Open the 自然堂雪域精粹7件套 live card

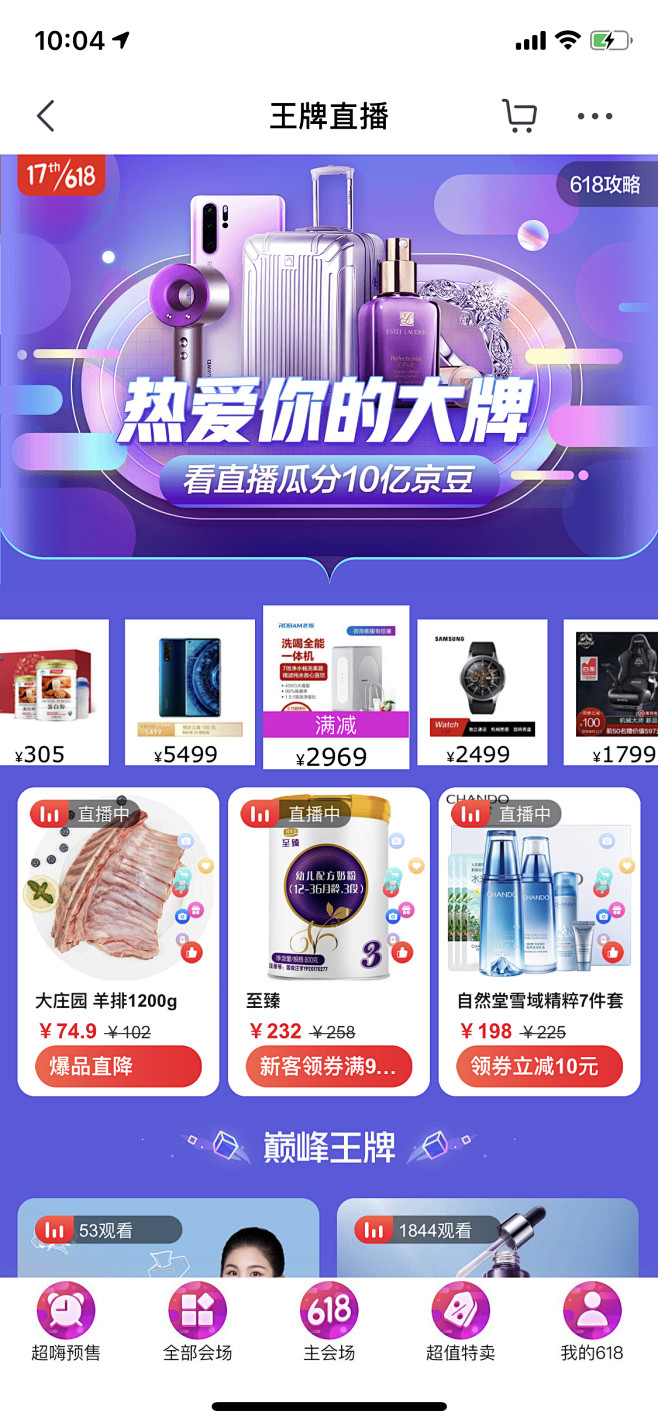click(x=540, y=941)
